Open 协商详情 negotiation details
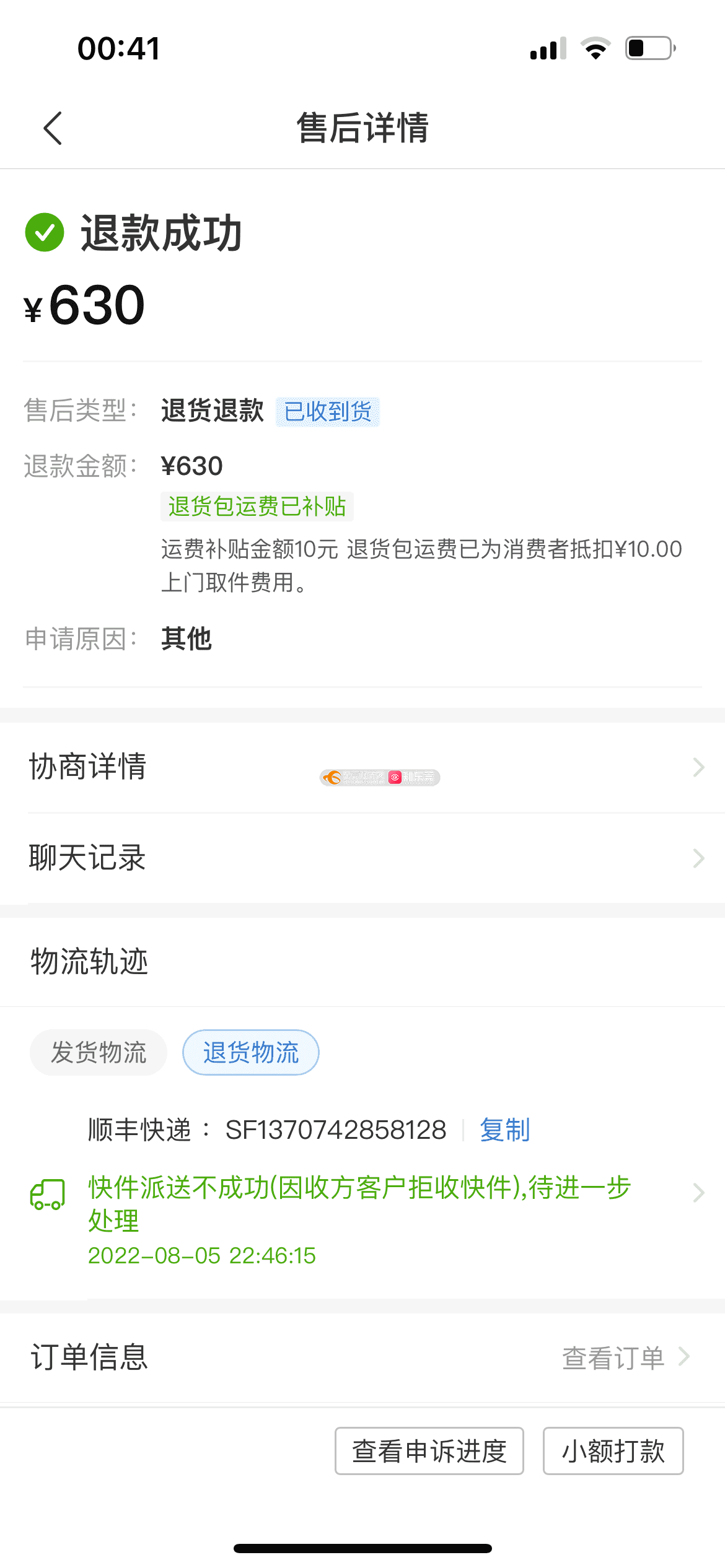Image resolution: width=725 pixels, height=1568 pixels. pyautogui.click(x=362, y=767)
